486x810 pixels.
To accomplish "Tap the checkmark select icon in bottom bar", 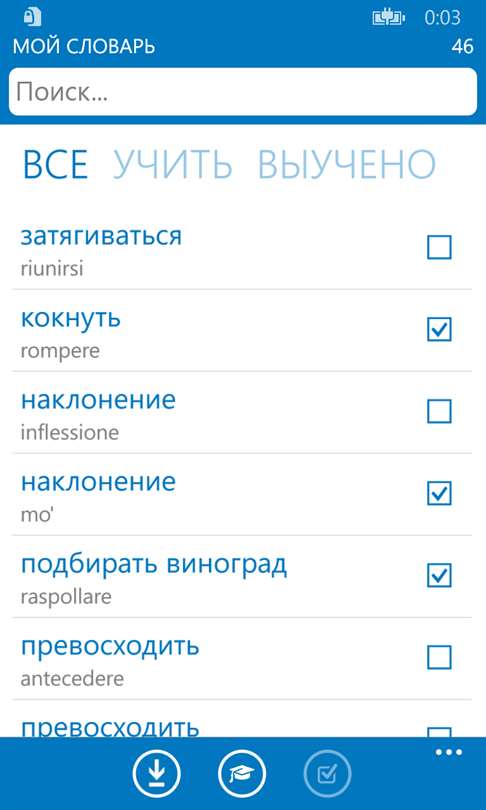I will 327,774.
